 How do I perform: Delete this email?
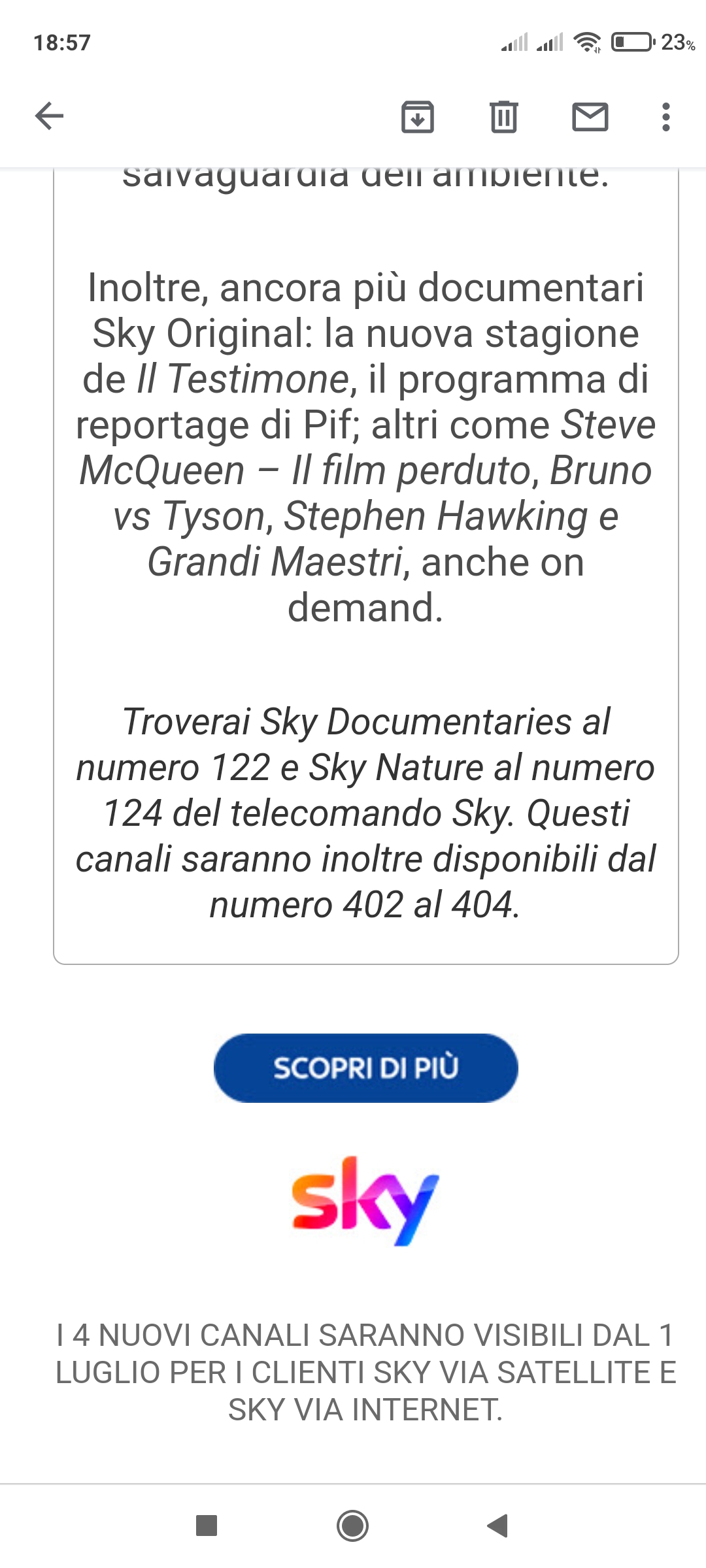(503, 117)
